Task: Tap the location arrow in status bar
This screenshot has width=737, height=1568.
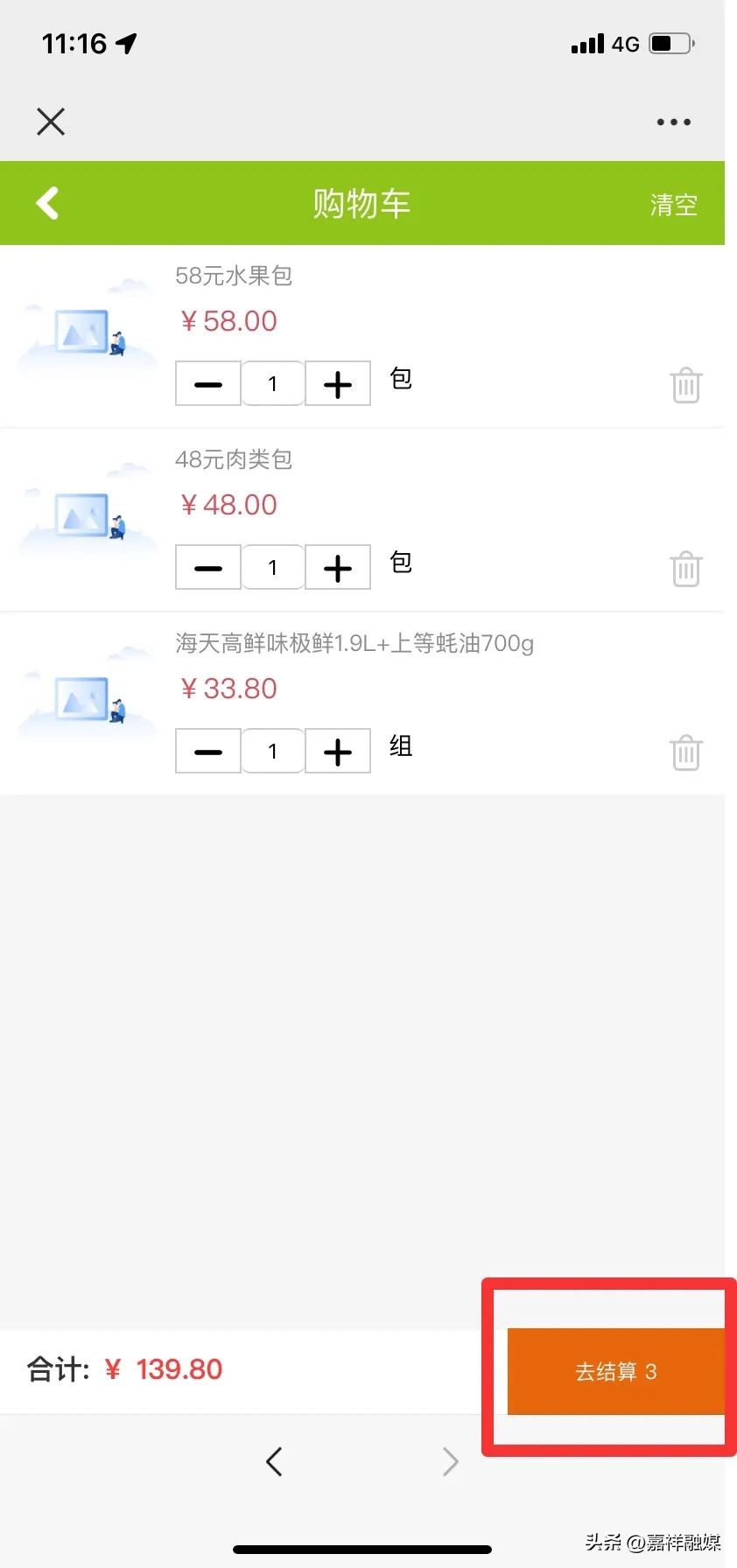Action: point(127,42)
